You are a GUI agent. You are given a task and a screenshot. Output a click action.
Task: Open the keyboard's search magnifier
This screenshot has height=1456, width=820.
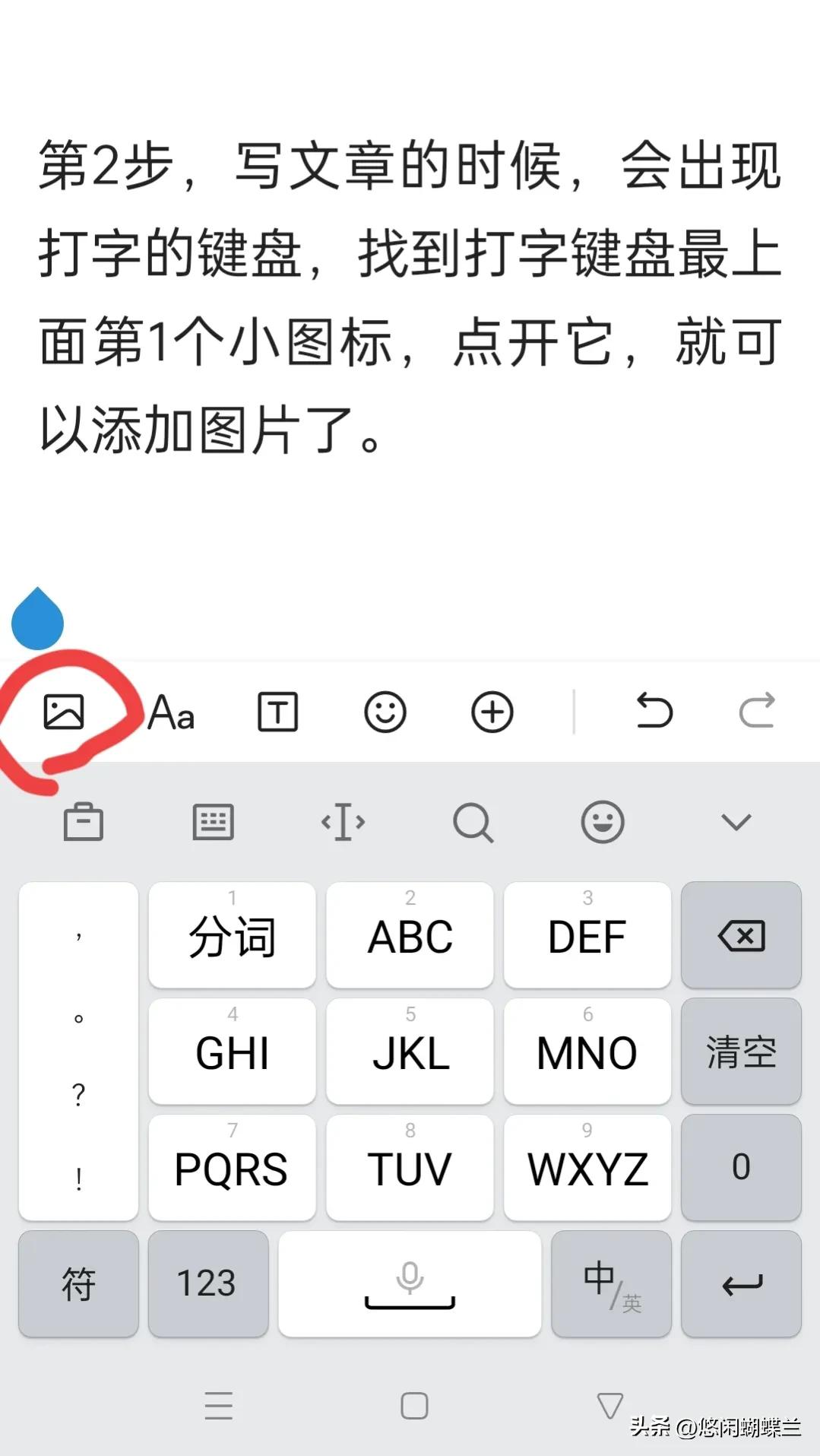pos(473,822)
